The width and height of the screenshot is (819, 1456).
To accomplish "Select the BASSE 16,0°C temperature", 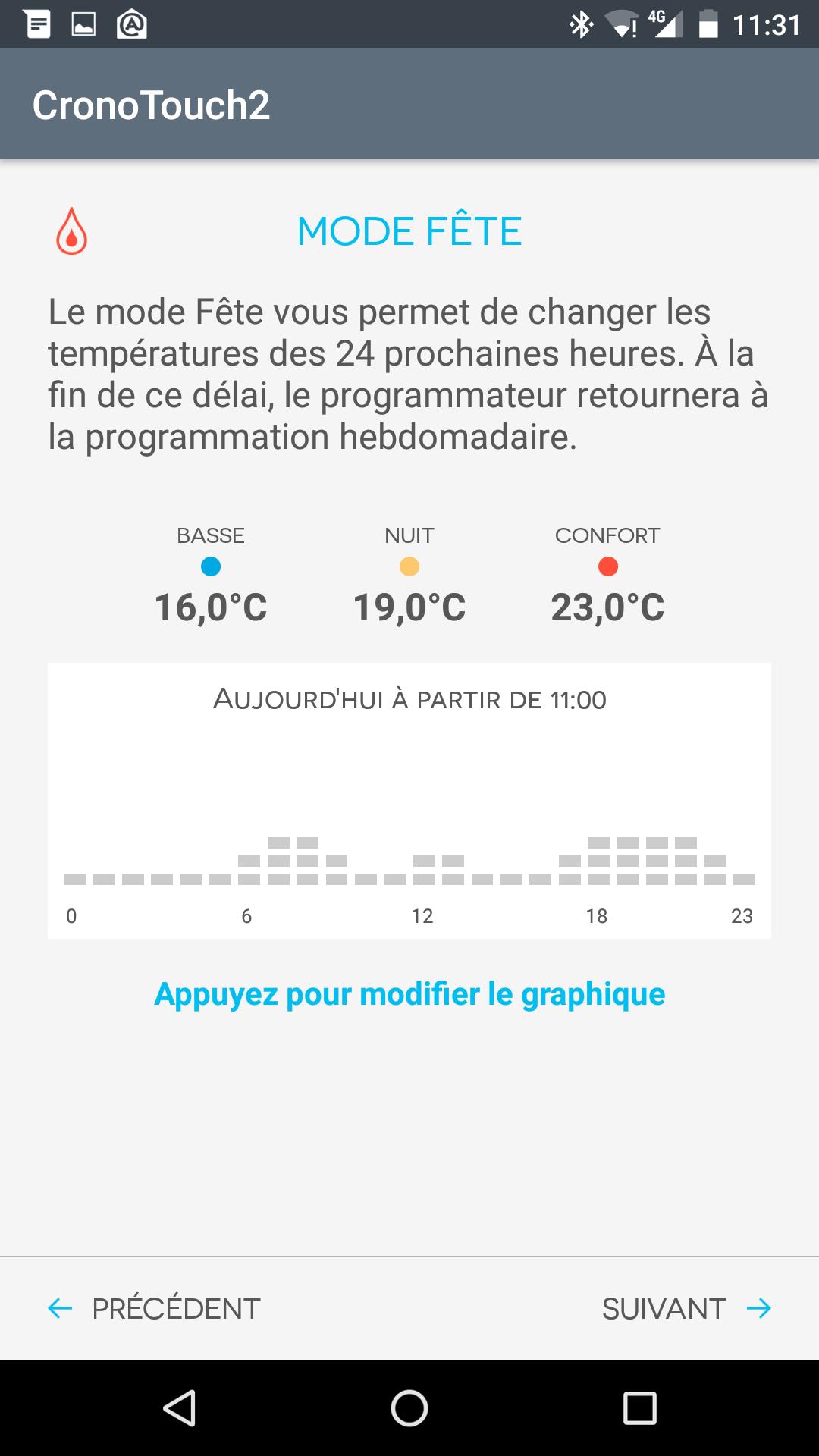I will click(x=211, y=576).
